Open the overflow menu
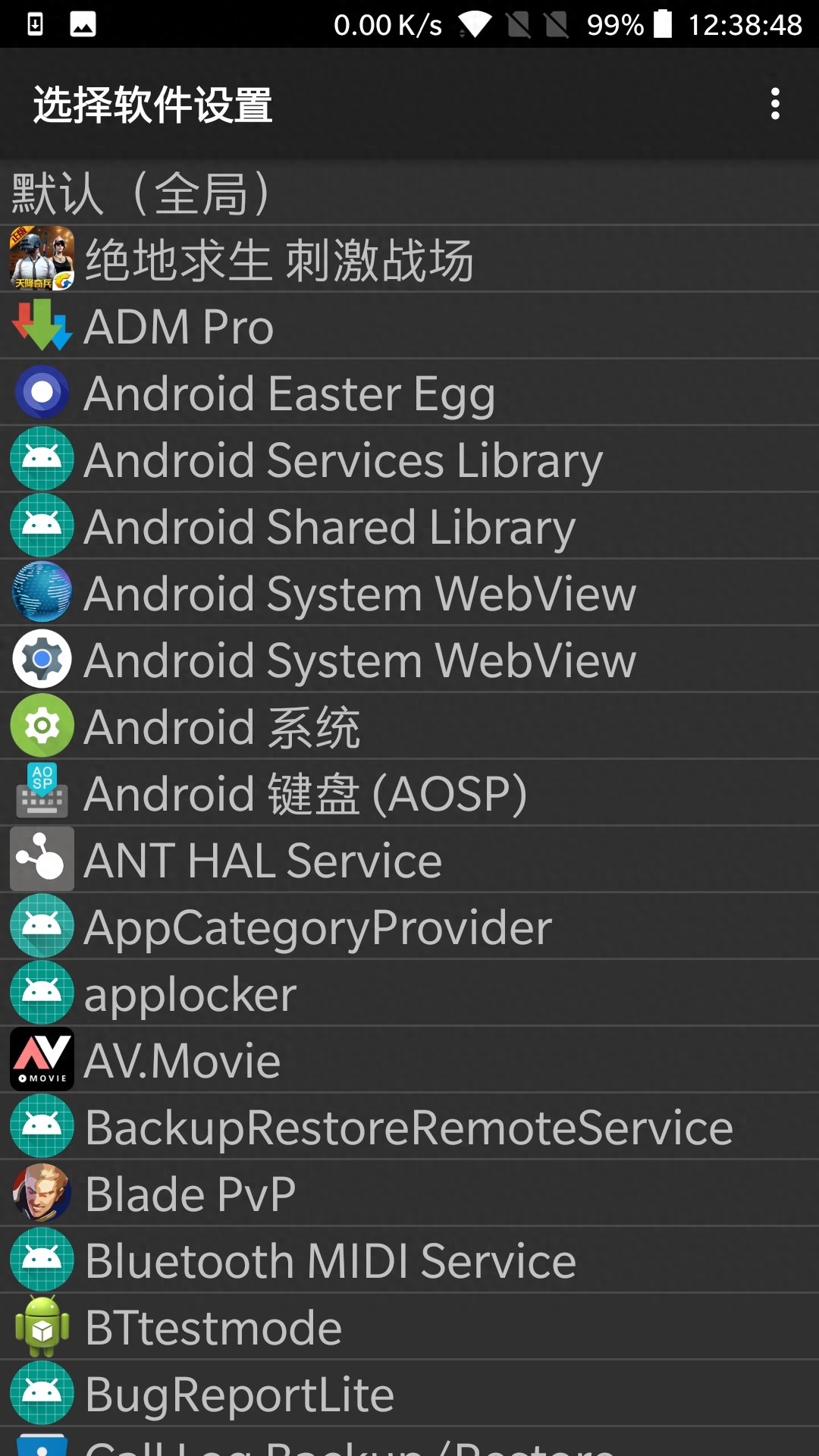 (x=774, y=104)
